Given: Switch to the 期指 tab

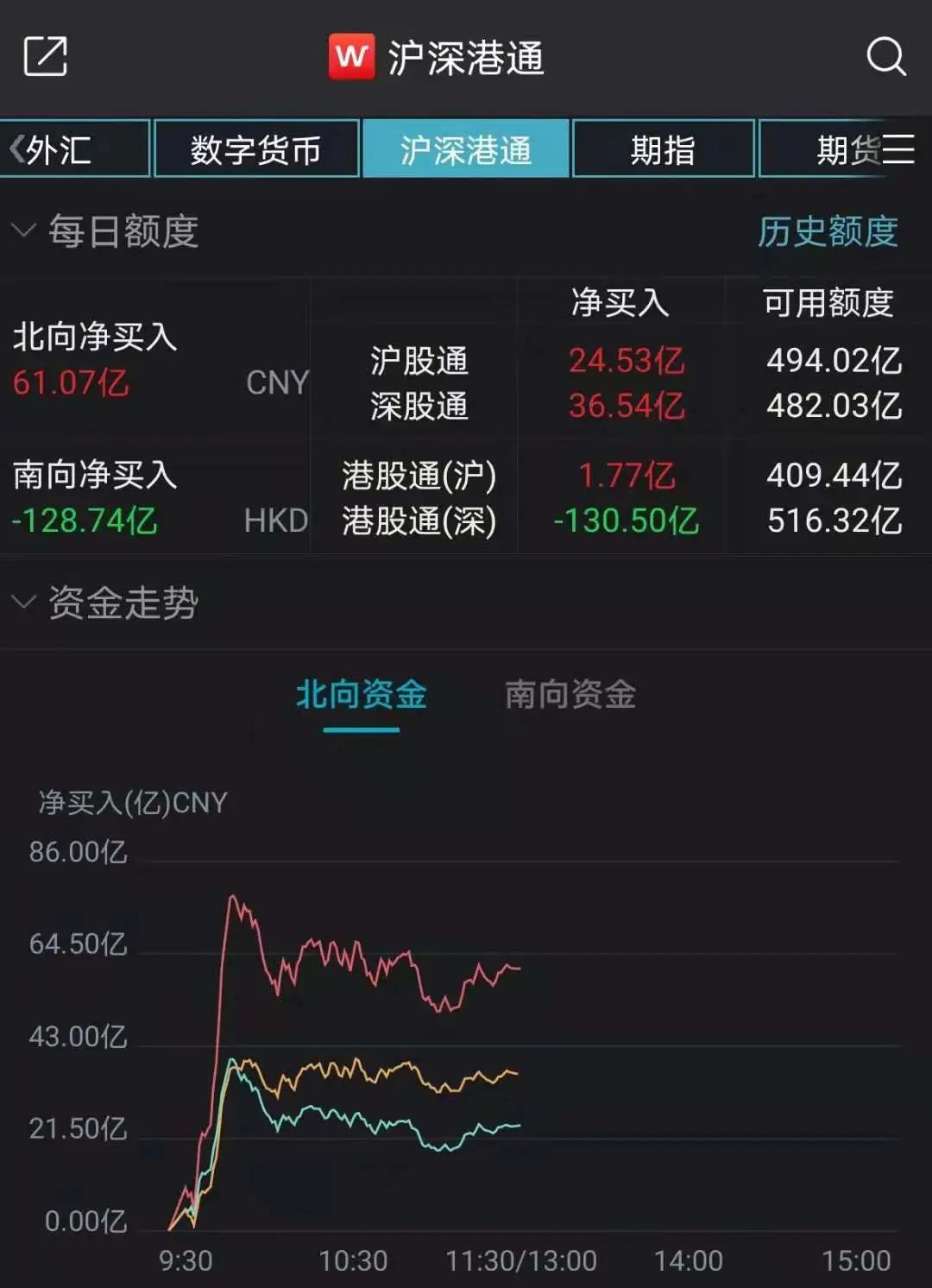Looking at the screenshot, I should (662, 148).
